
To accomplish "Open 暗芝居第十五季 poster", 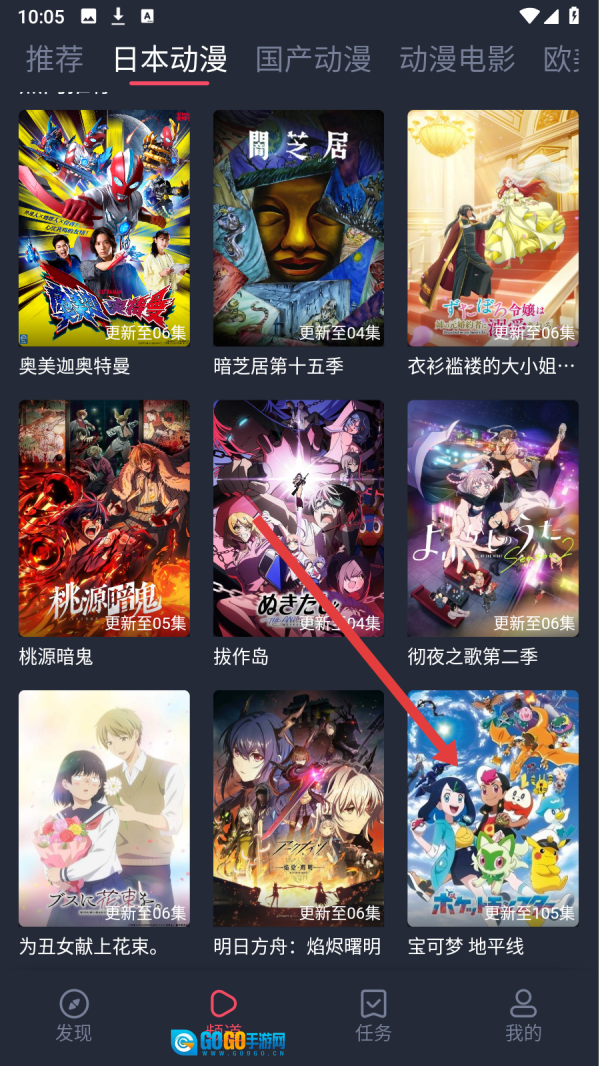I will (x=298, y=228).
